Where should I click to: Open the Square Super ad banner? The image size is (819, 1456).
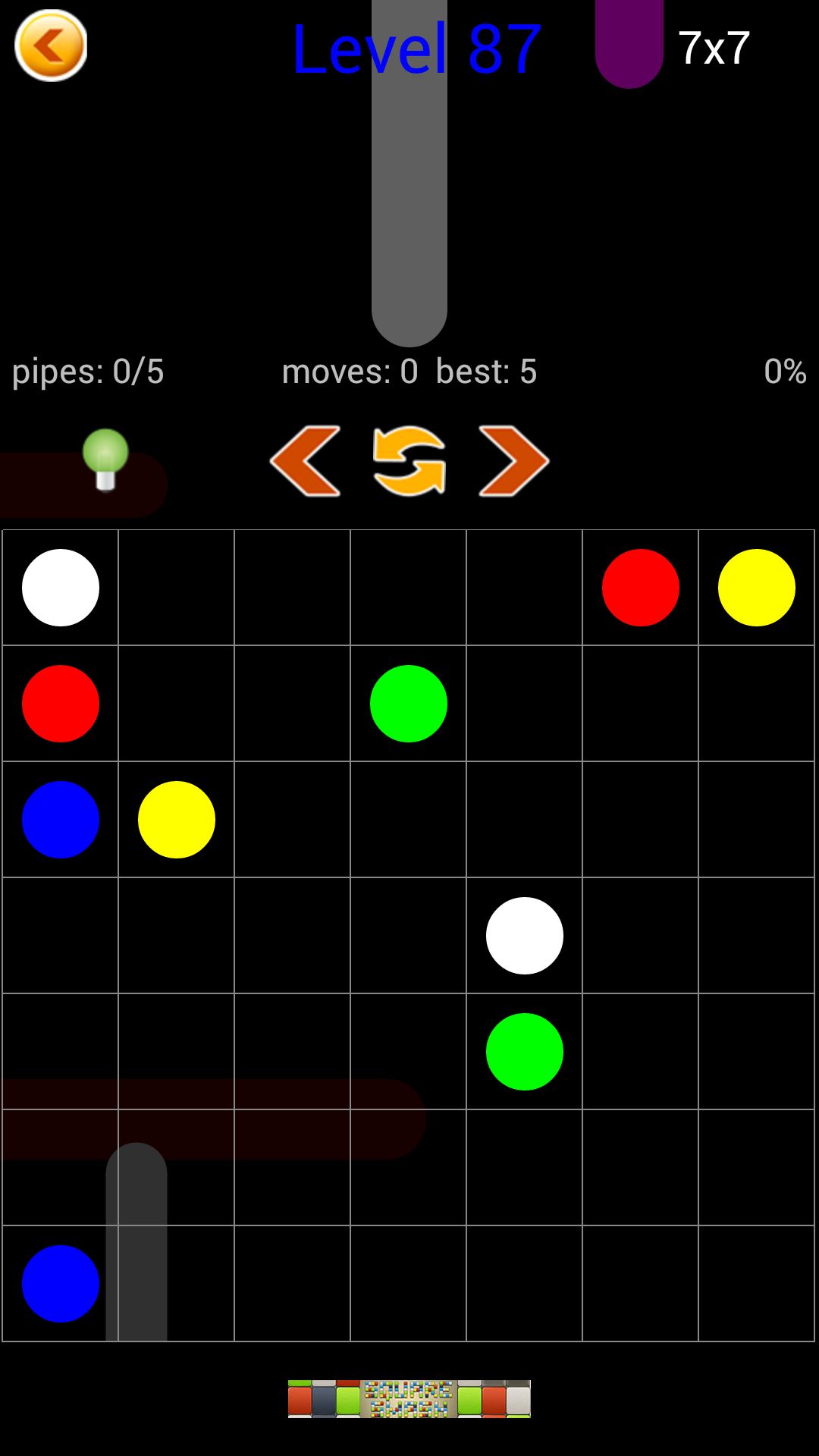[409, 1398]
